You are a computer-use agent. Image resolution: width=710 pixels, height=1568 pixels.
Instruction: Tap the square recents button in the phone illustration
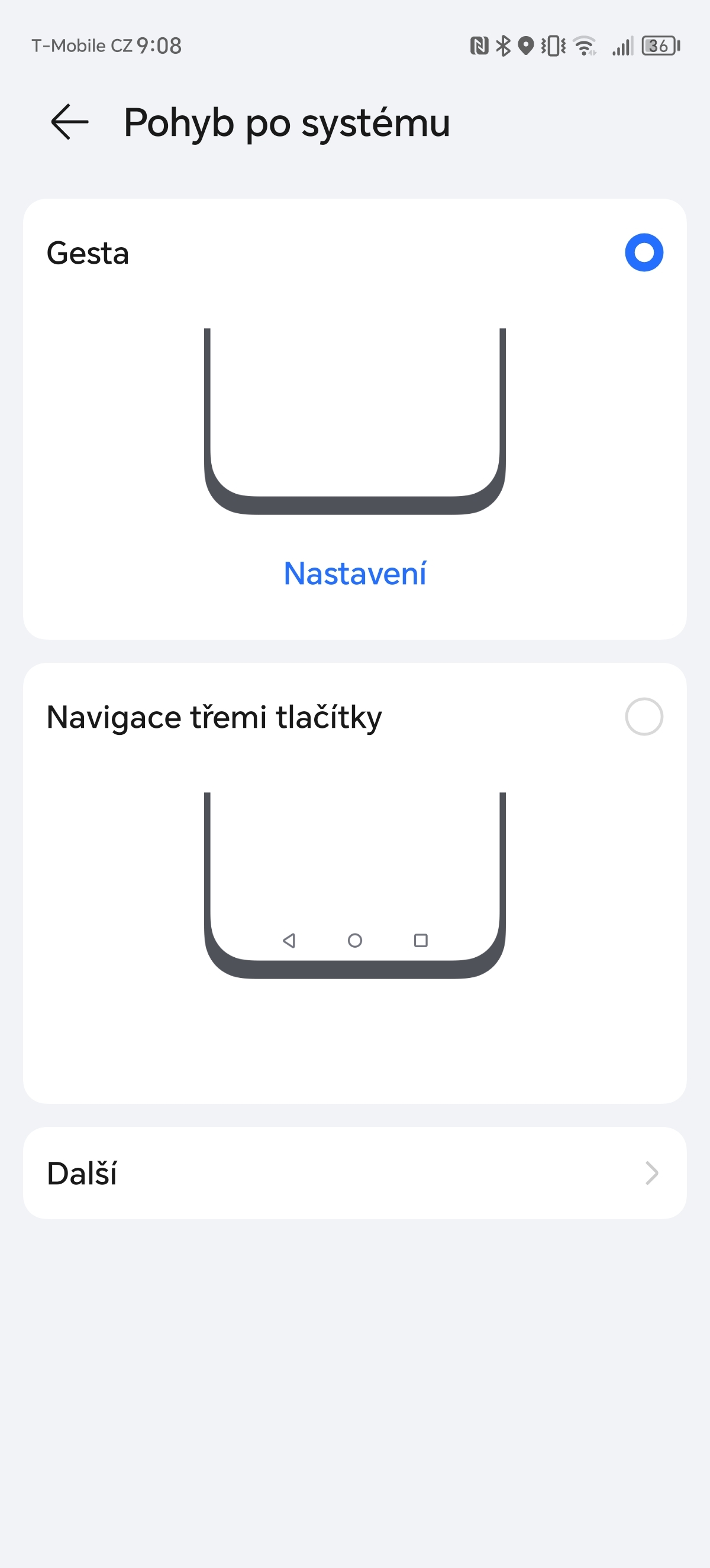point(420,941)
